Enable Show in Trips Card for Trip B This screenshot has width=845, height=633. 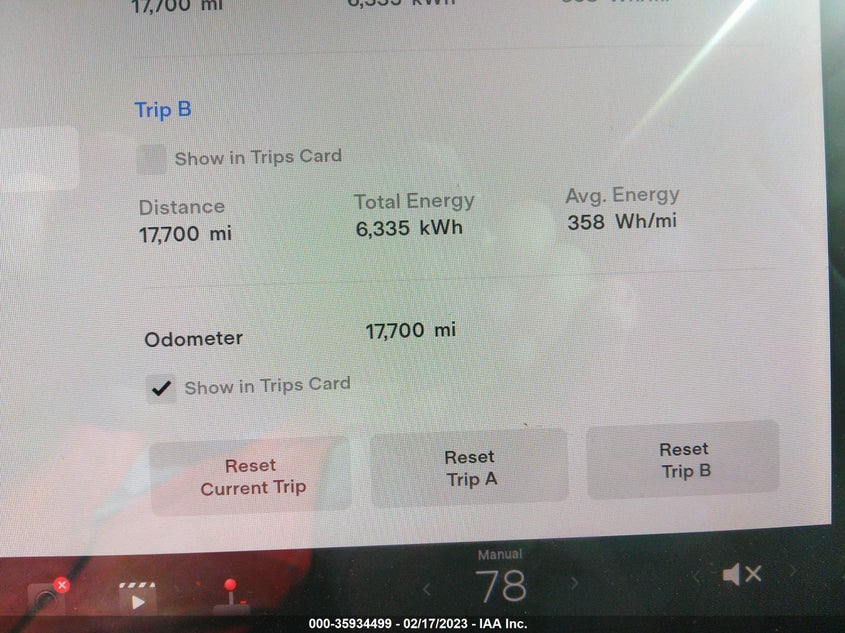tap(152, 160)
